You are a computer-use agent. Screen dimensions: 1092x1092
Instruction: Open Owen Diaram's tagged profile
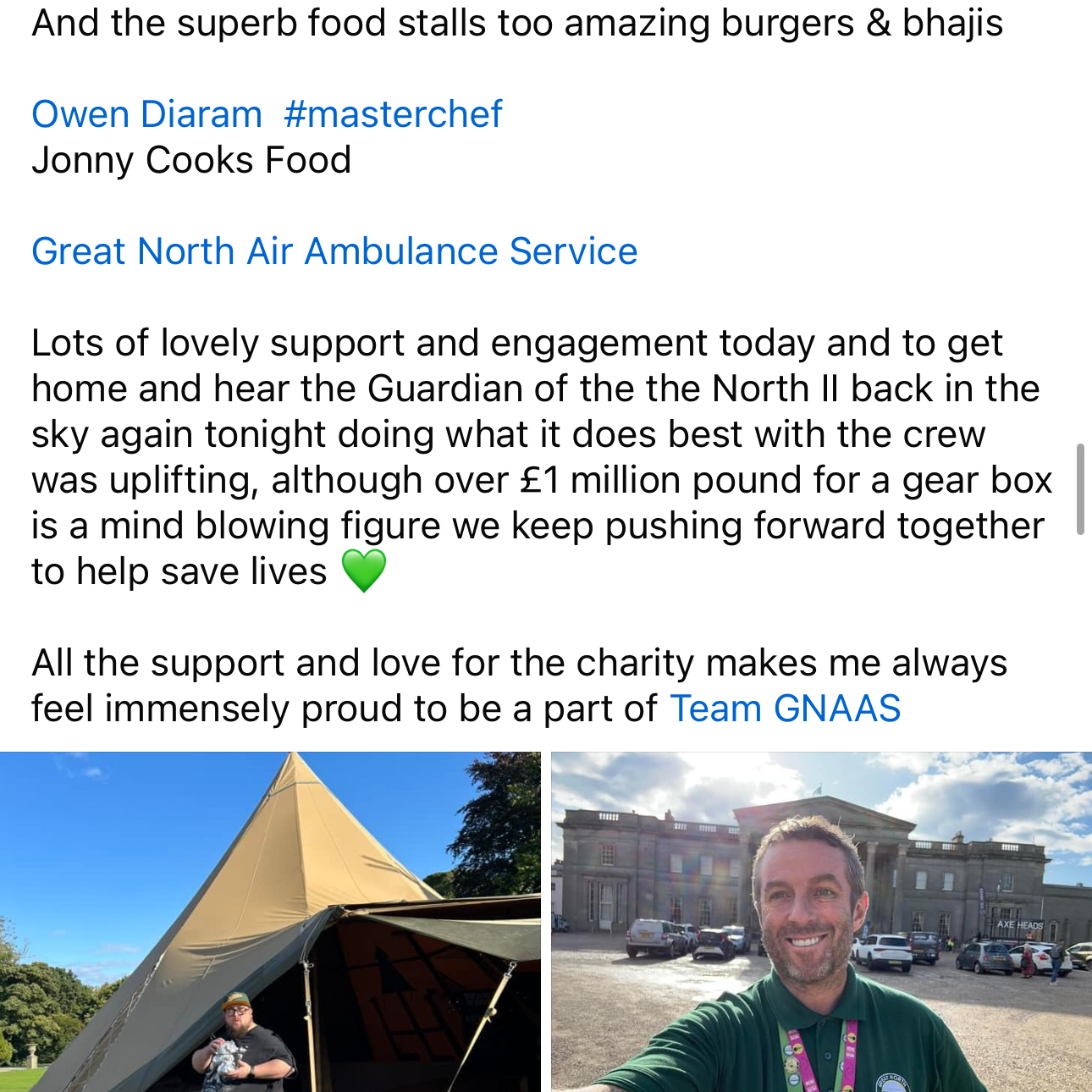point(146,114)
